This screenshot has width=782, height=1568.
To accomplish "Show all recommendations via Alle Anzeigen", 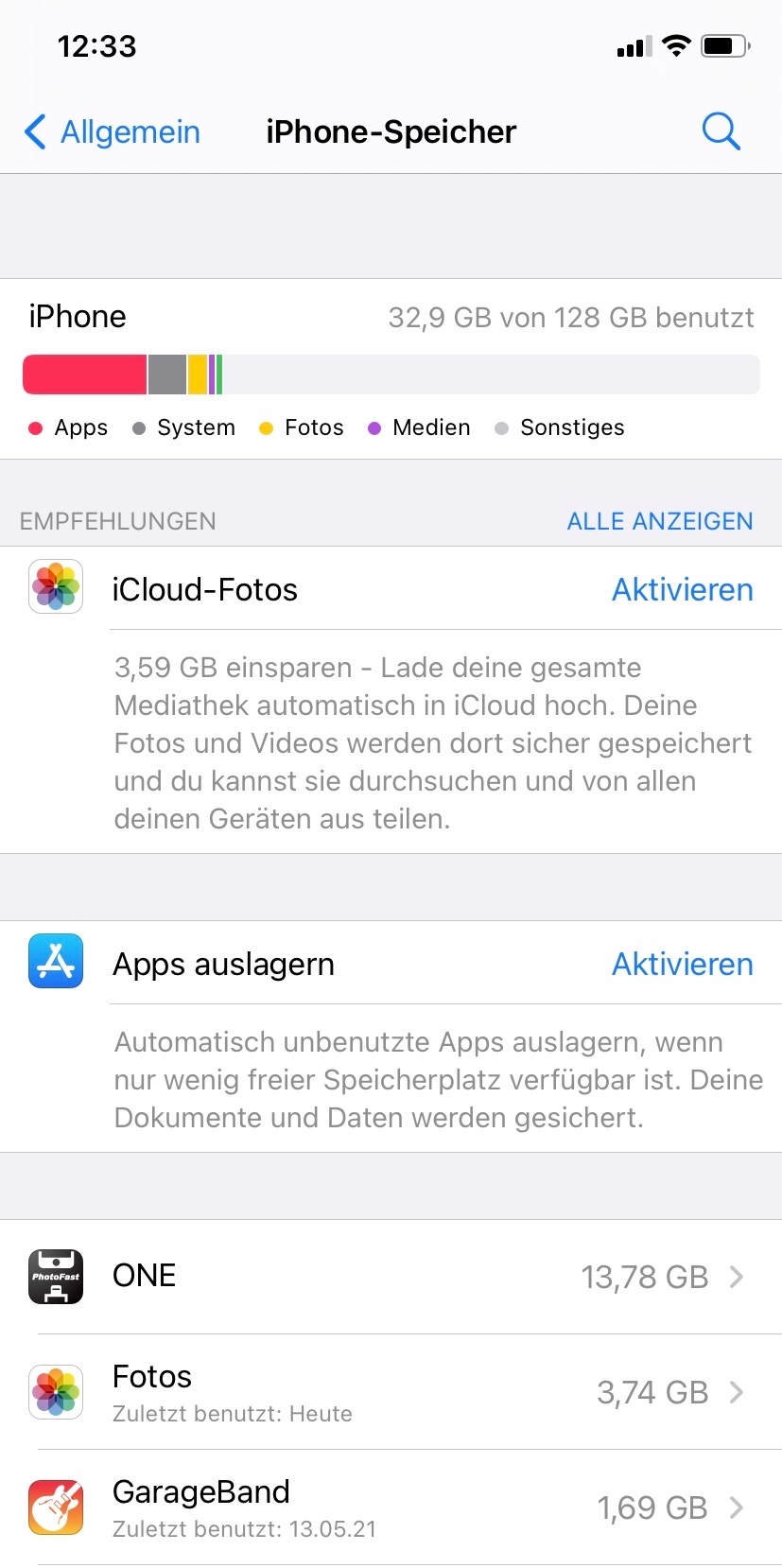I will pyautogui.click(x=659, y=521).
